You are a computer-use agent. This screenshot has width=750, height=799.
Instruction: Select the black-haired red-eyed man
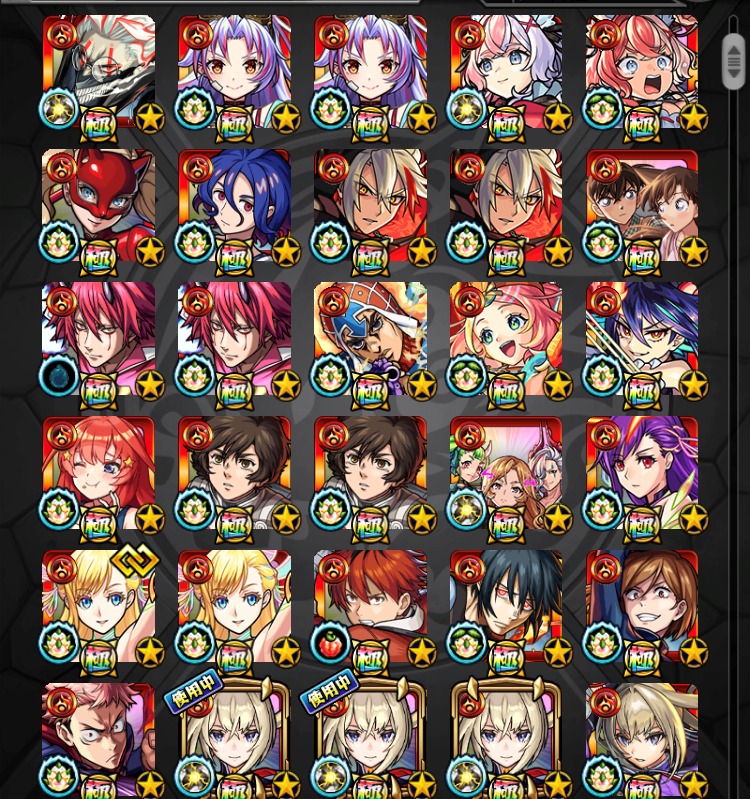(505, 606)
